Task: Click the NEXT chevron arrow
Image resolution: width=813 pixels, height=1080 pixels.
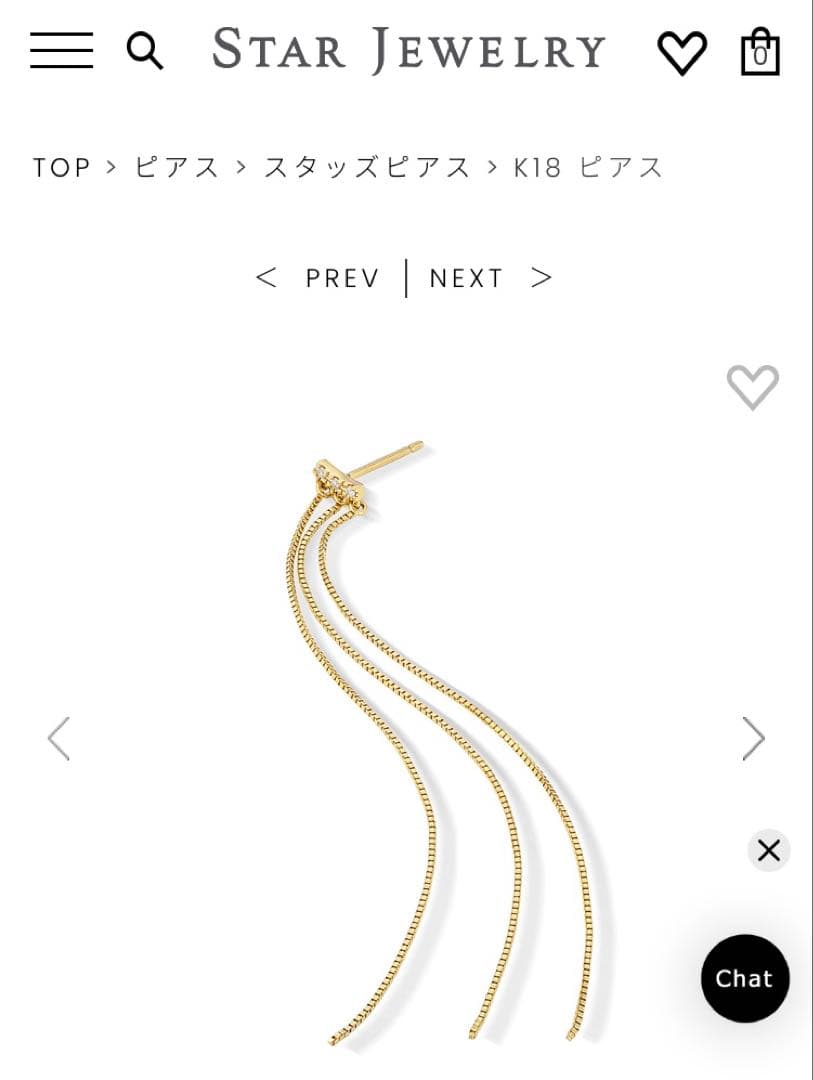Action: pos(541,277)
